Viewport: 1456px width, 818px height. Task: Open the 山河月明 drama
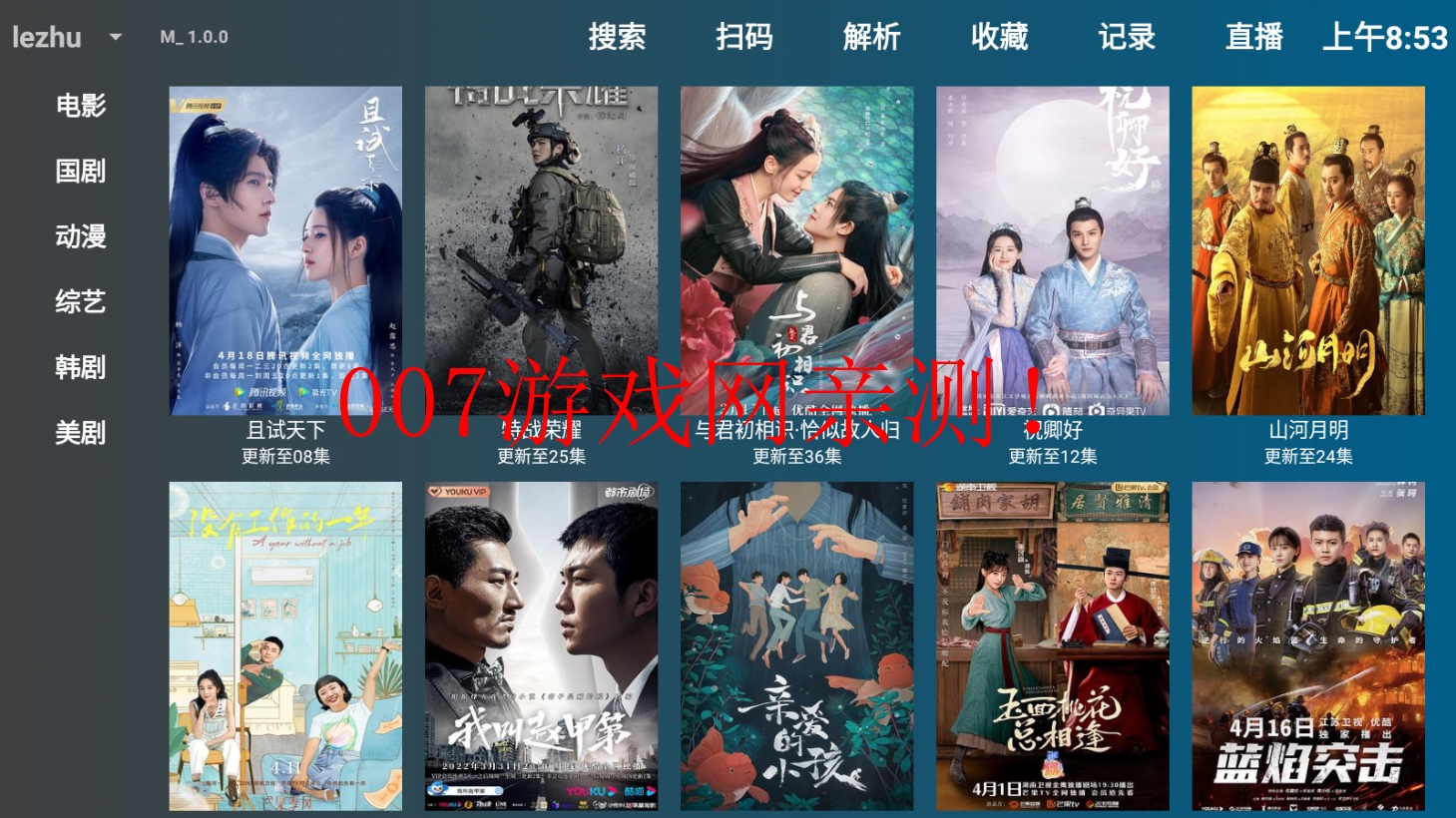(1307, 251)
